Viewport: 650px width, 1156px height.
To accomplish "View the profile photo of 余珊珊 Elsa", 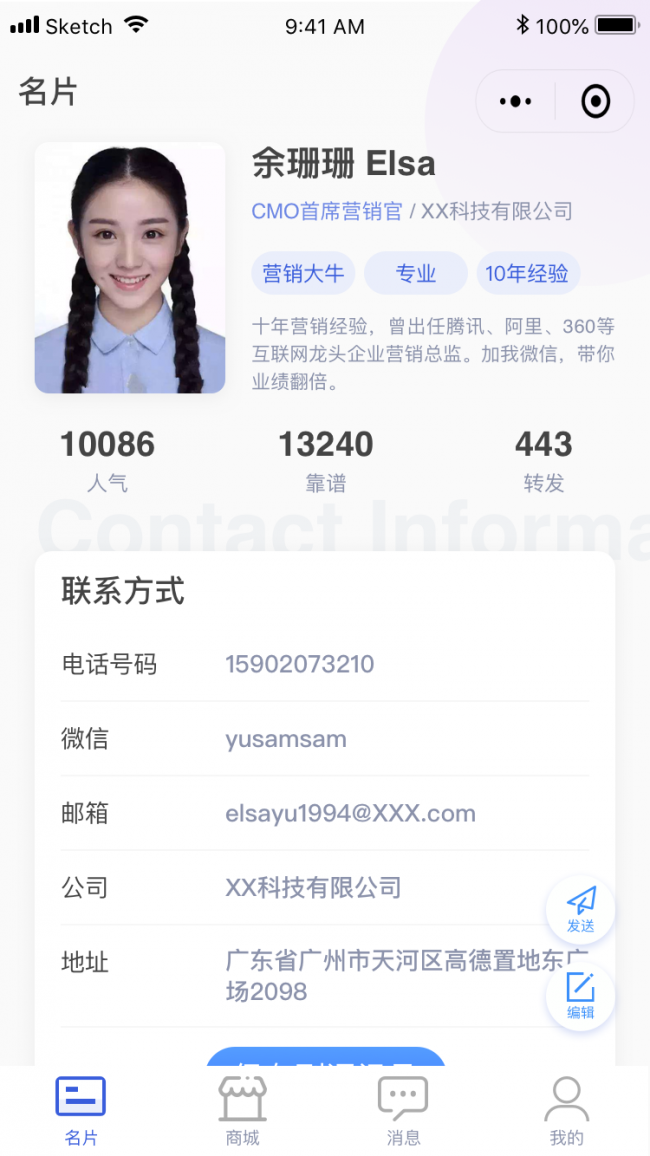I will pyautogui.click(x=130, y=268).
